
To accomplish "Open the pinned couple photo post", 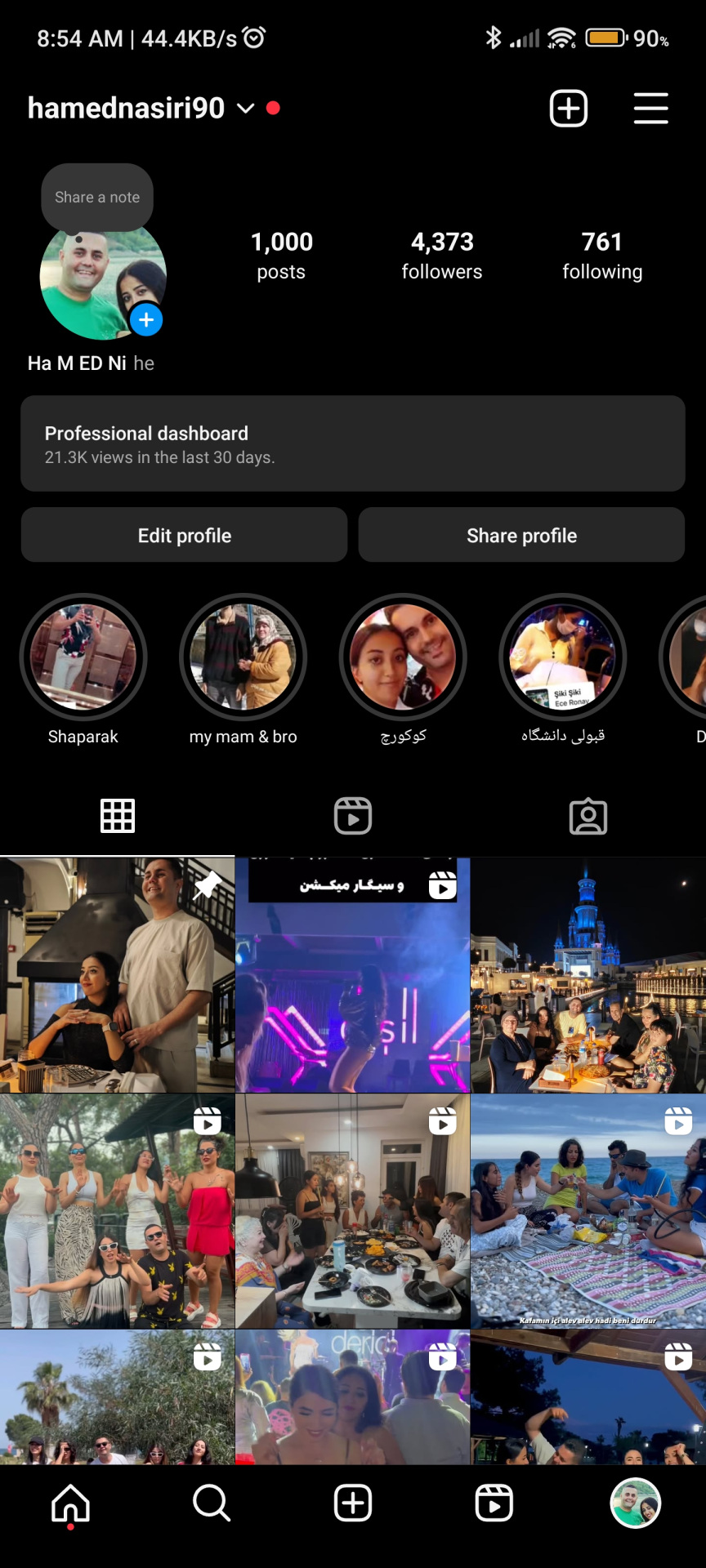I will pyautogui.click(x=117, y=975).
